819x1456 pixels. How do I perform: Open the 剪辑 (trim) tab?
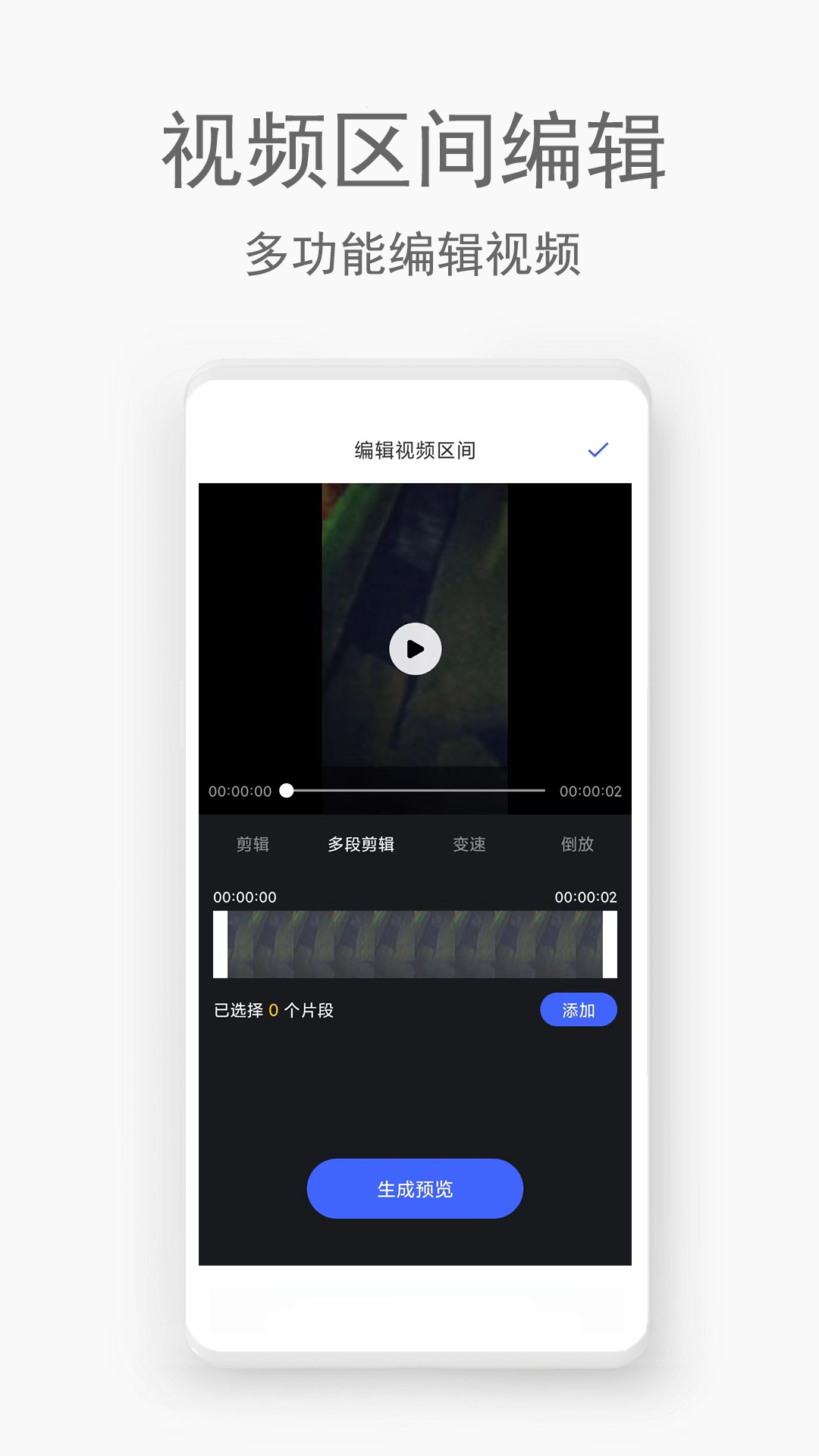tap(253, 845)
